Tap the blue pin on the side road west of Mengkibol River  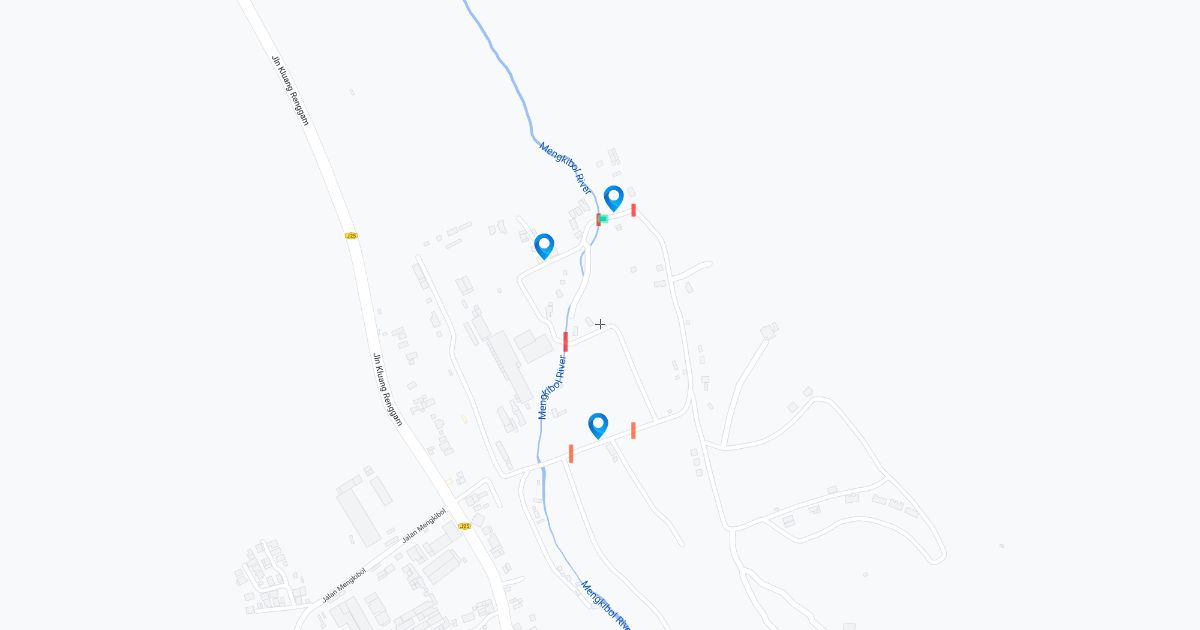(544, 246)
